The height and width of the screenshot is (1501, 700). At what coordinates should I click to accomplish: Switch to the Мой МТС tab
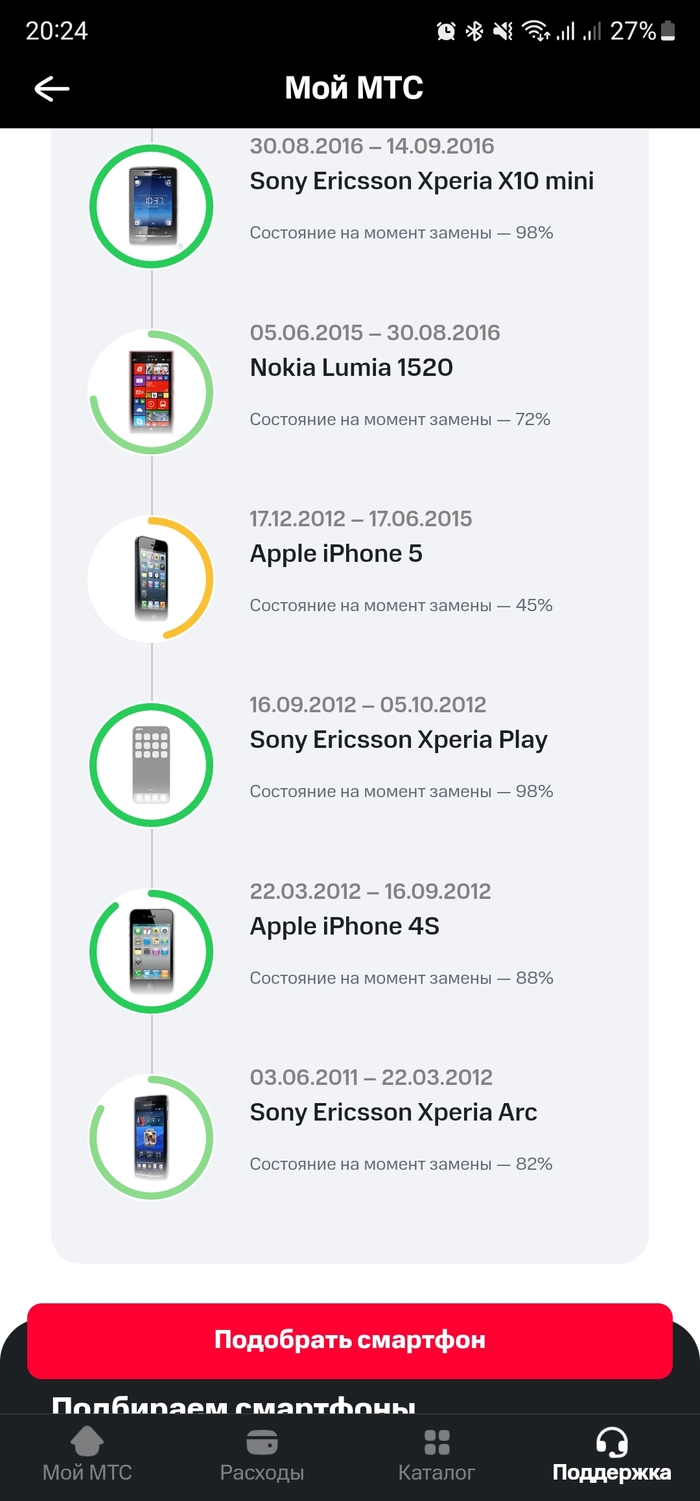87,1455
